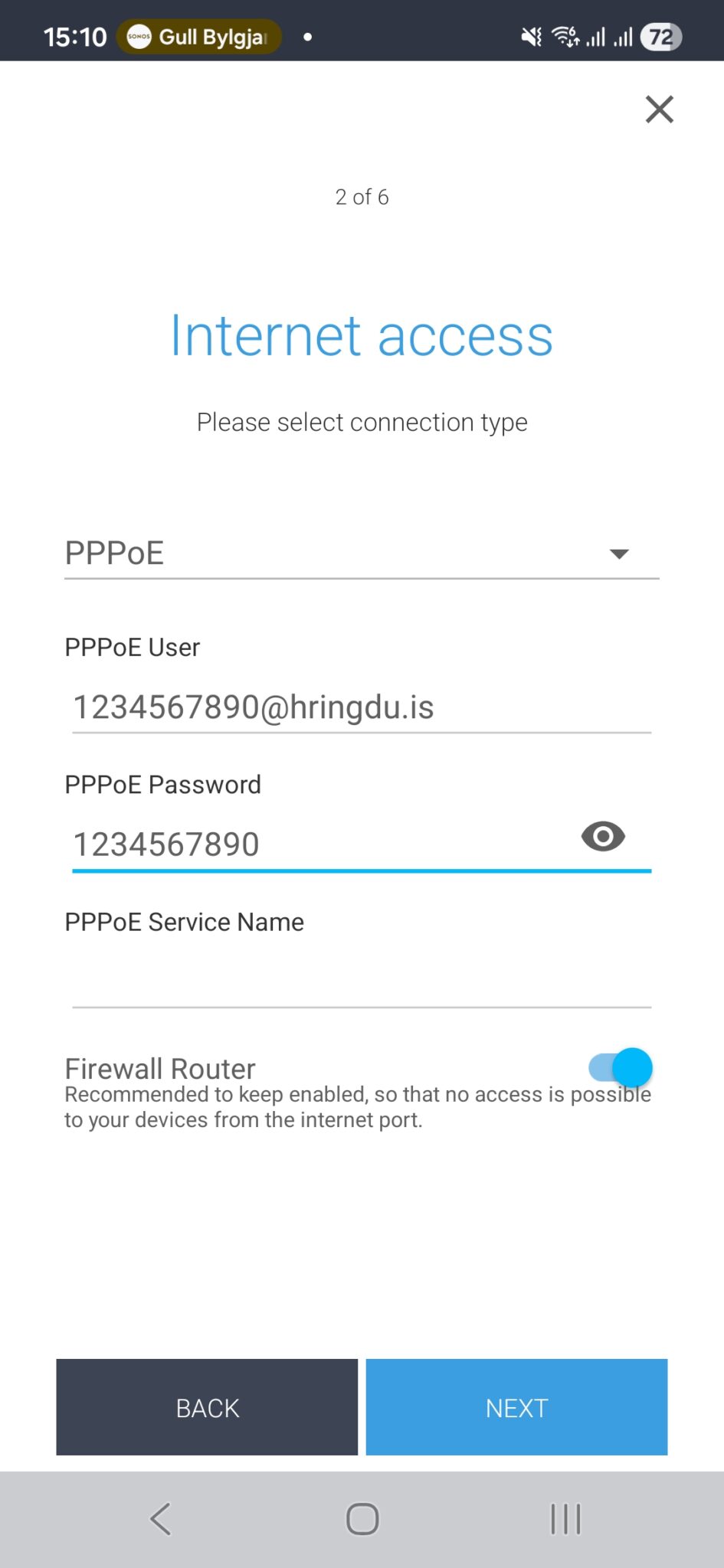Focus the PPPoE Password field
This screenshot has height=1568, width=724.
point(322,844)
